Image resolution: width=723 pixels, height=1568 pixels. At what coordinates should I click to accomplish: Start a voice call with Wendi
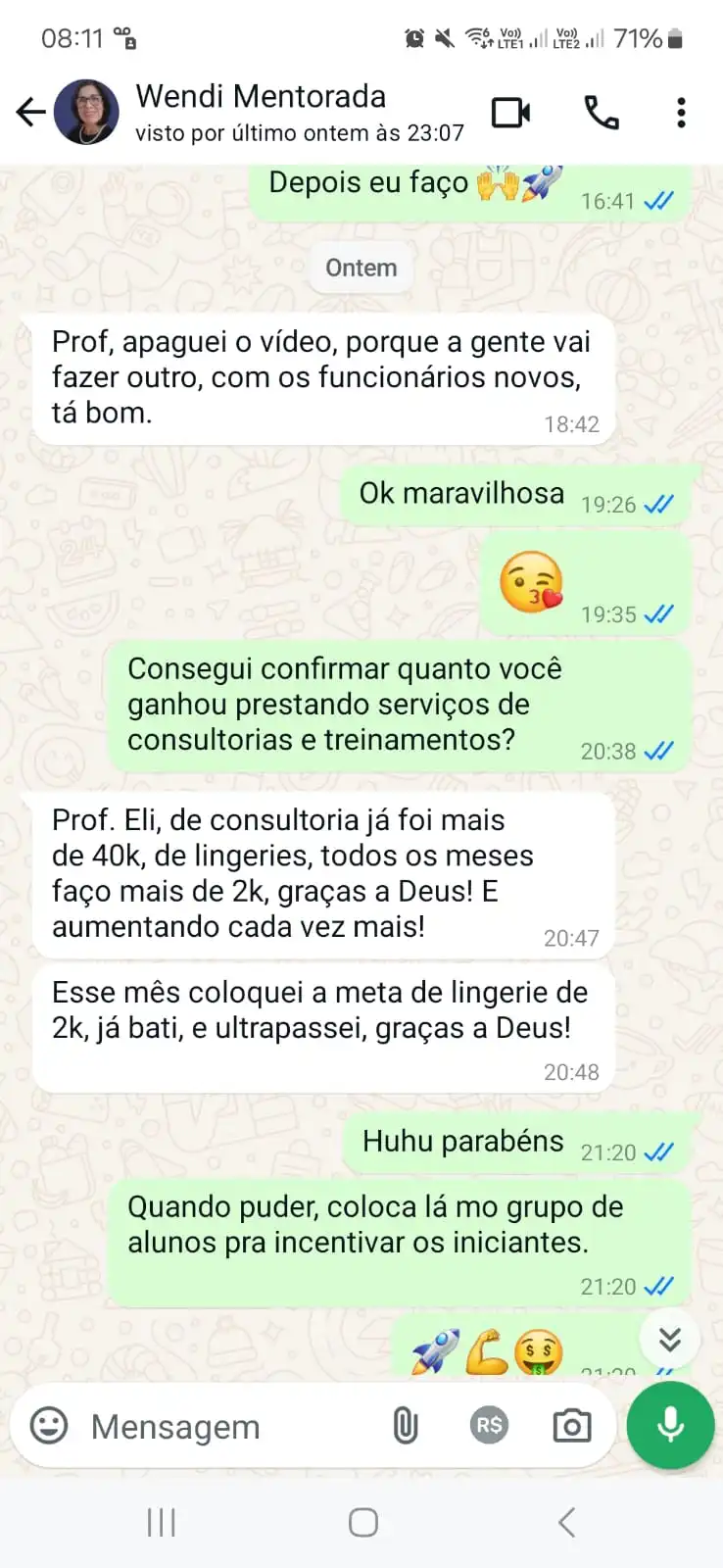click(x=602, y=113)
